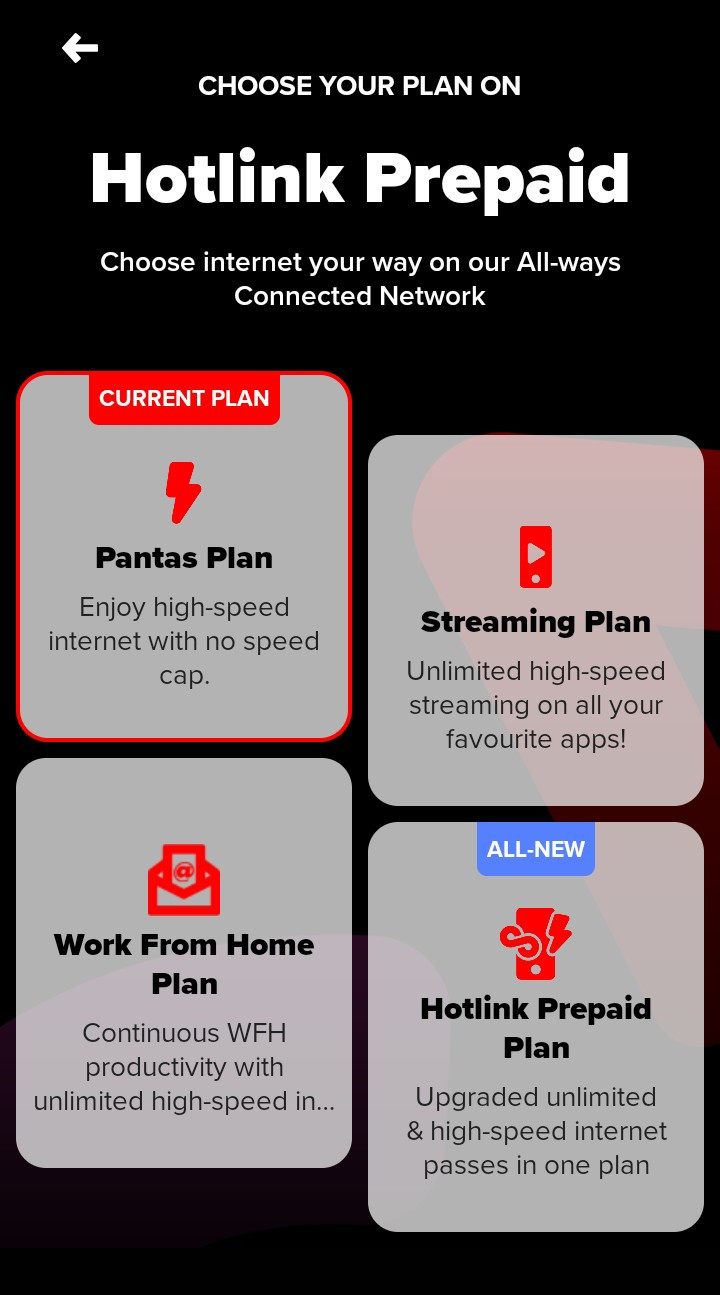This screenshot has height=1295, width=720.
Task: Choose the Work From Home Plan card
Action: pyautogui.click(x=184, y=963)
